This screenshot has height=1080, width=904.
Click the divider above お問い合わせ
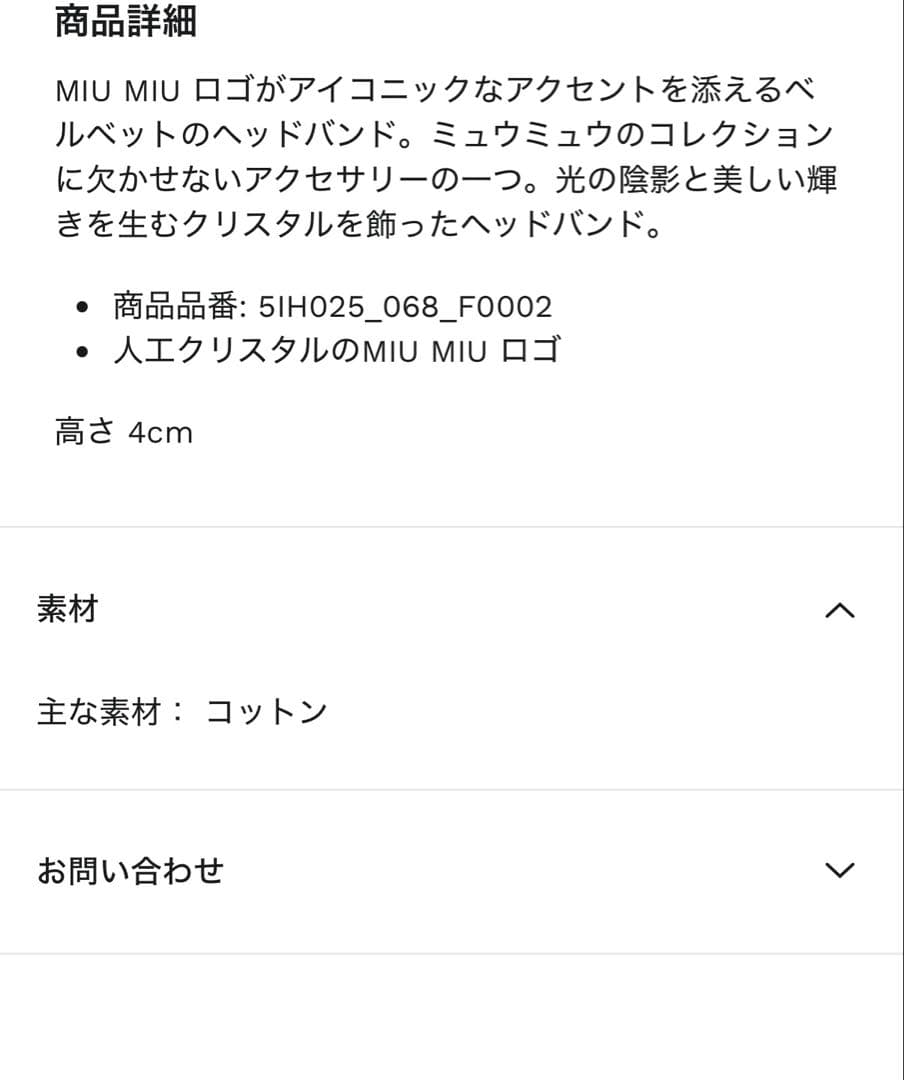[x=452, y=789]
